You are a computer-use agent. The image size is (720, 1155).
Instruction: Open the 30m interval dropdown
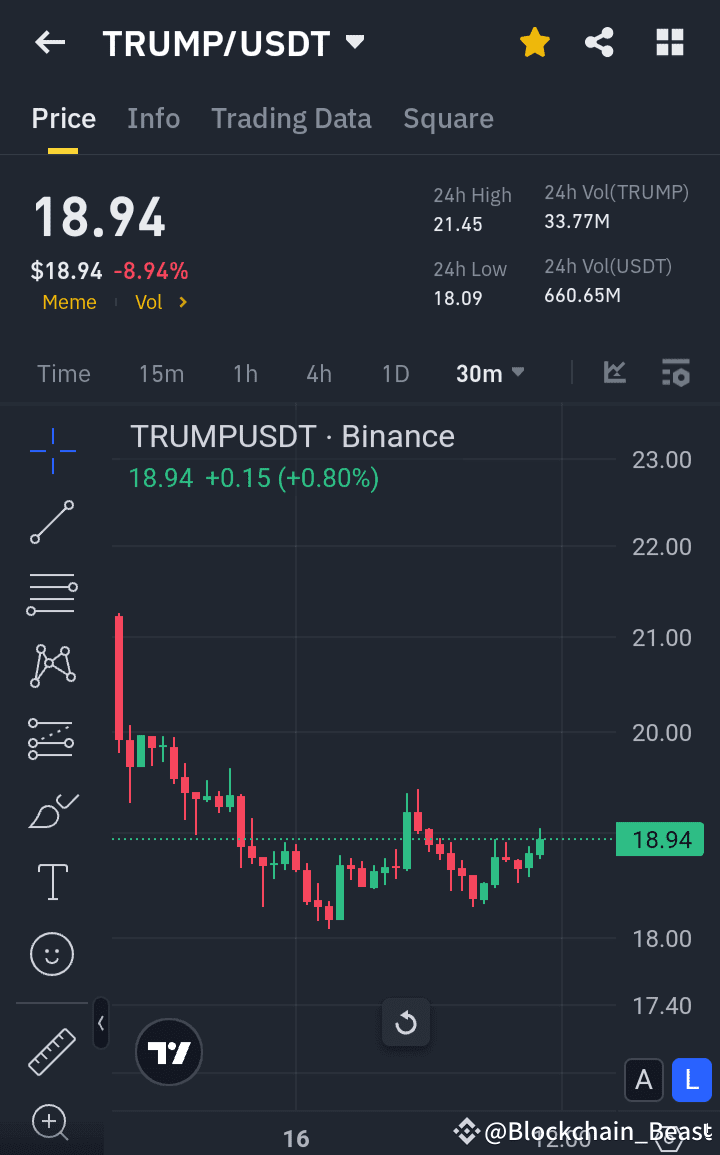pyautogui.click(x=489, y=373)
